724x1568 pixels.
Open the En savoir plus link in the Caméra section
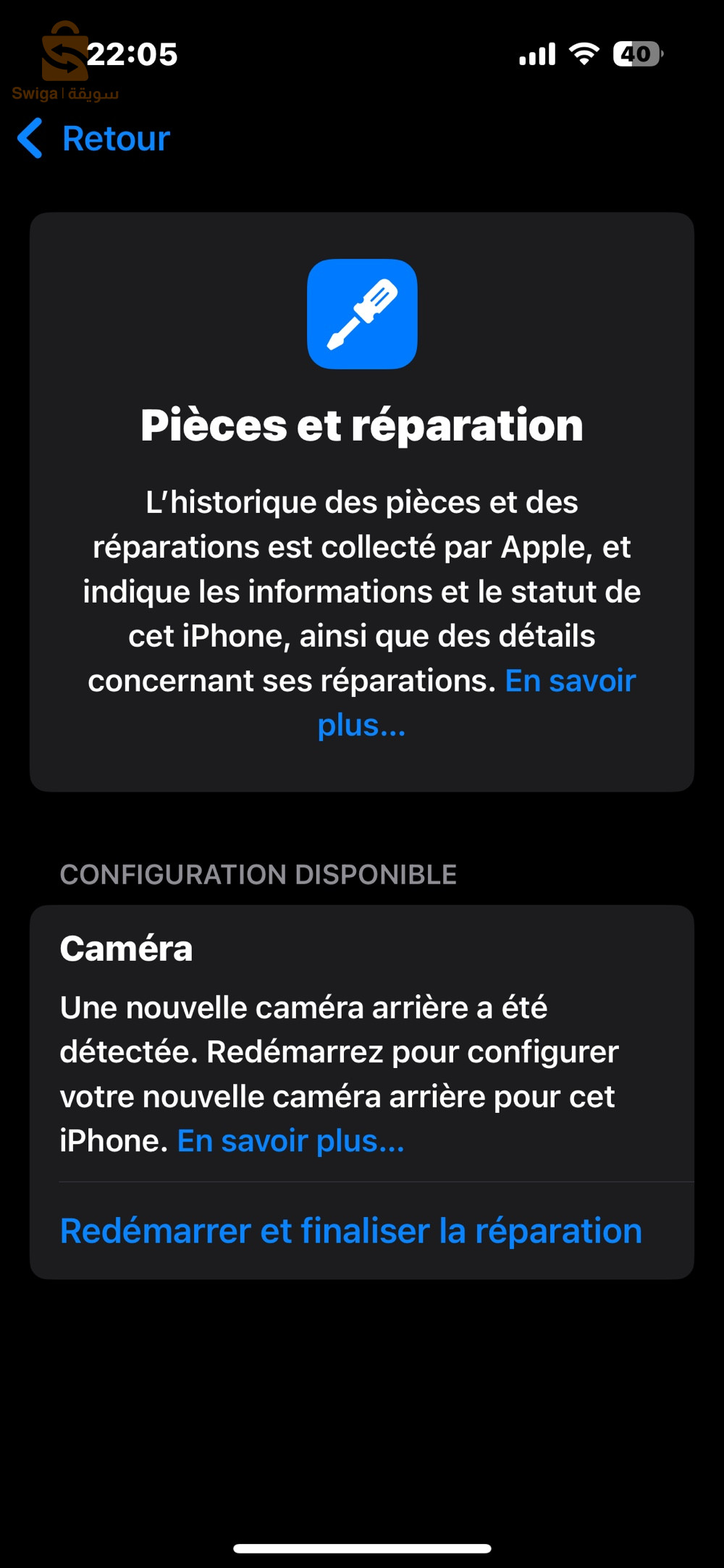click(290, 1141)
